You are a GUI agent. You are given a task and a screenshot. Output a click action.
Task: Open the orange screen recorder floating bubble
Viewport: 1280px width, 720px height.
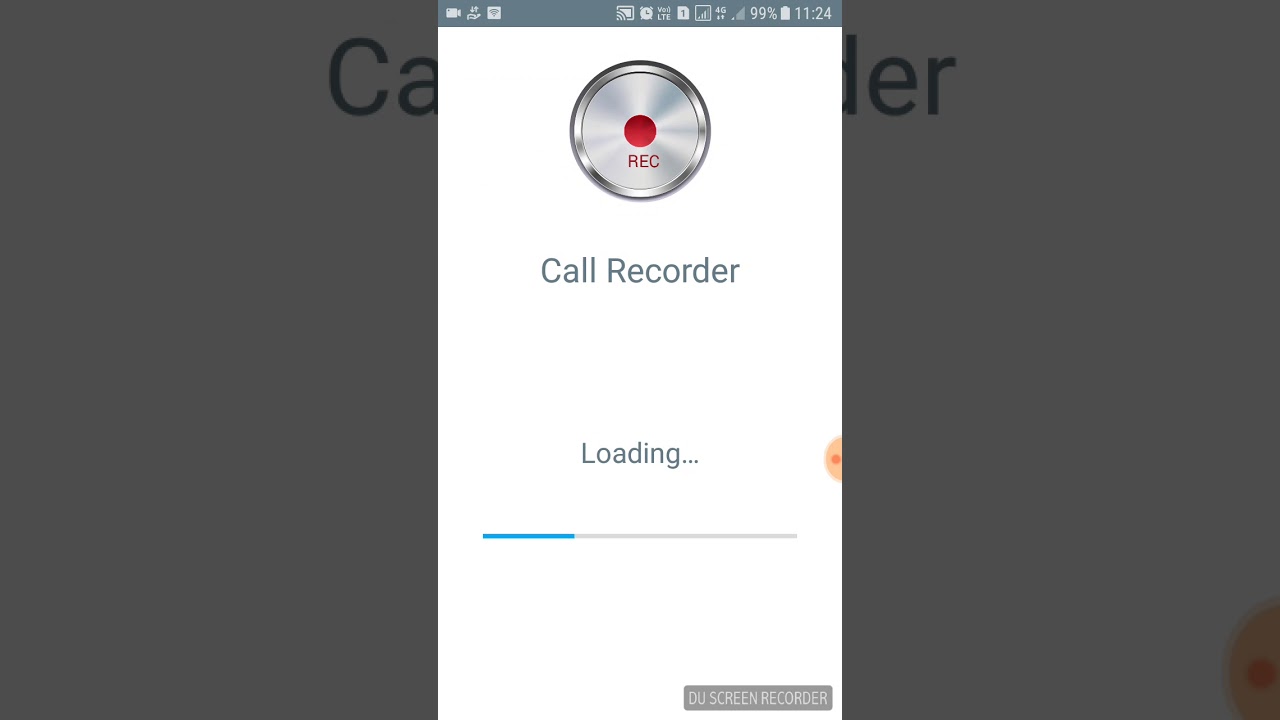834,459
